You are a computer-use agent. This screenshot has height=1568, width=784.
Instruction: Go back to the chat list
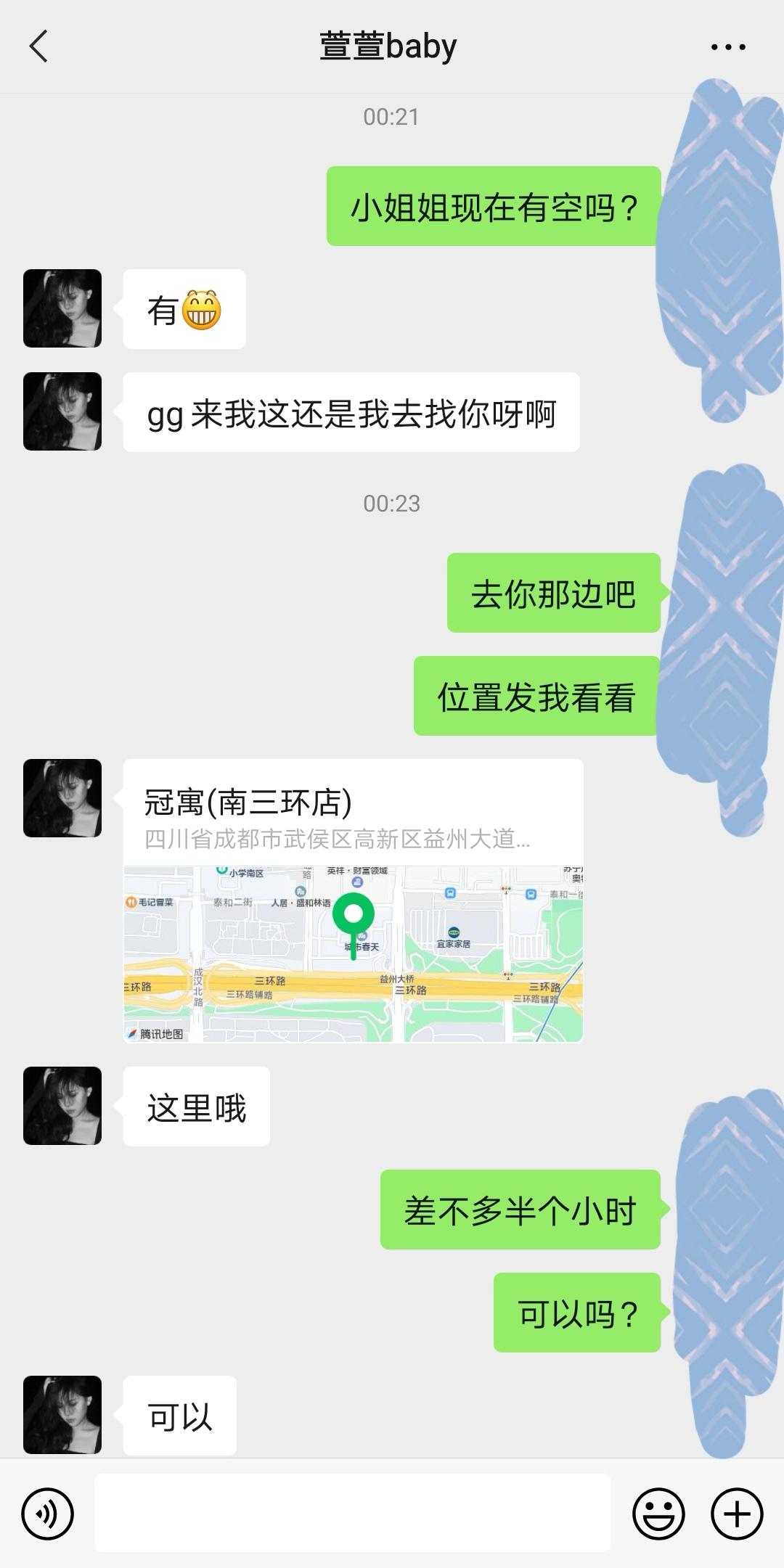tap(39, 47)
